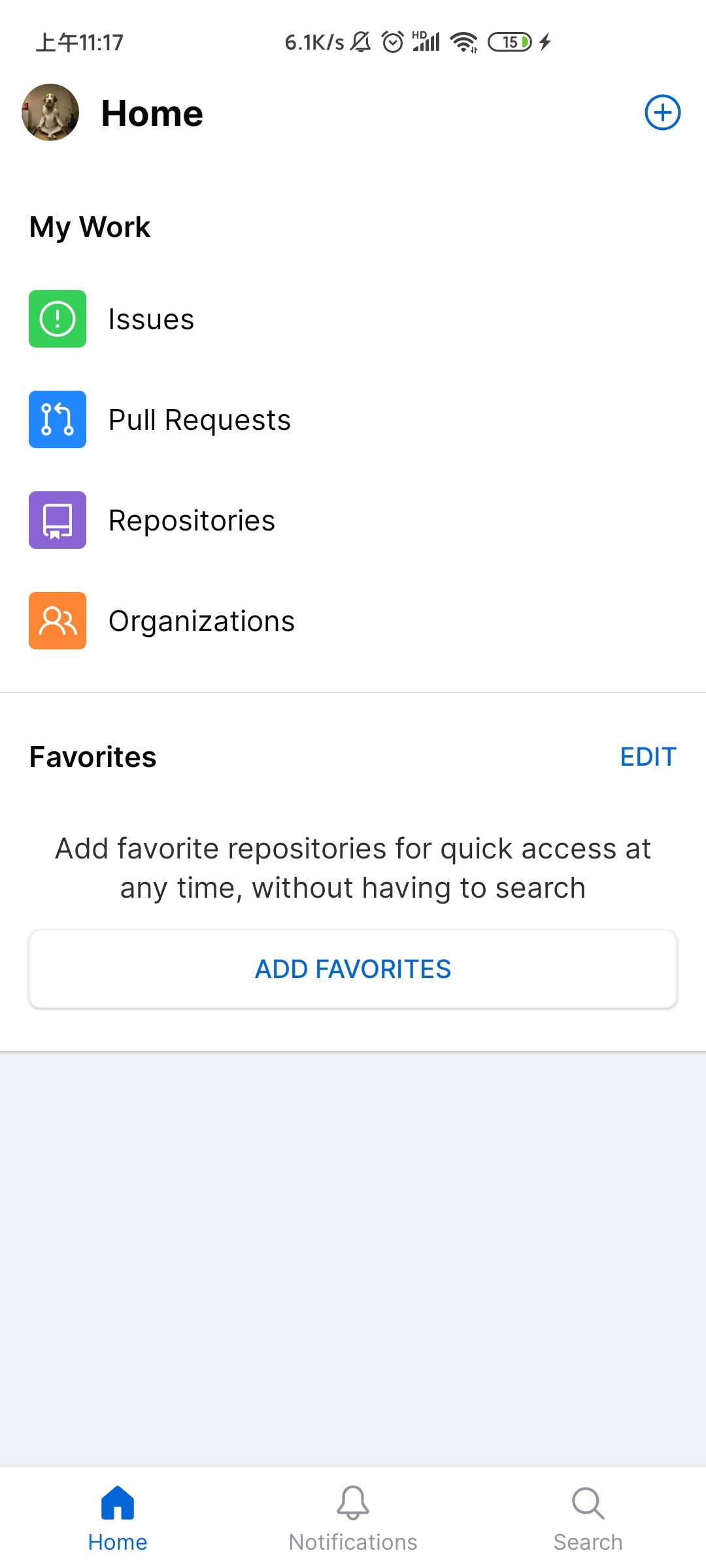Viewport: 706px width, 1568px height.
Task: Edit the Favorites section
Action: pyautogui.click(x=648, y=757)
